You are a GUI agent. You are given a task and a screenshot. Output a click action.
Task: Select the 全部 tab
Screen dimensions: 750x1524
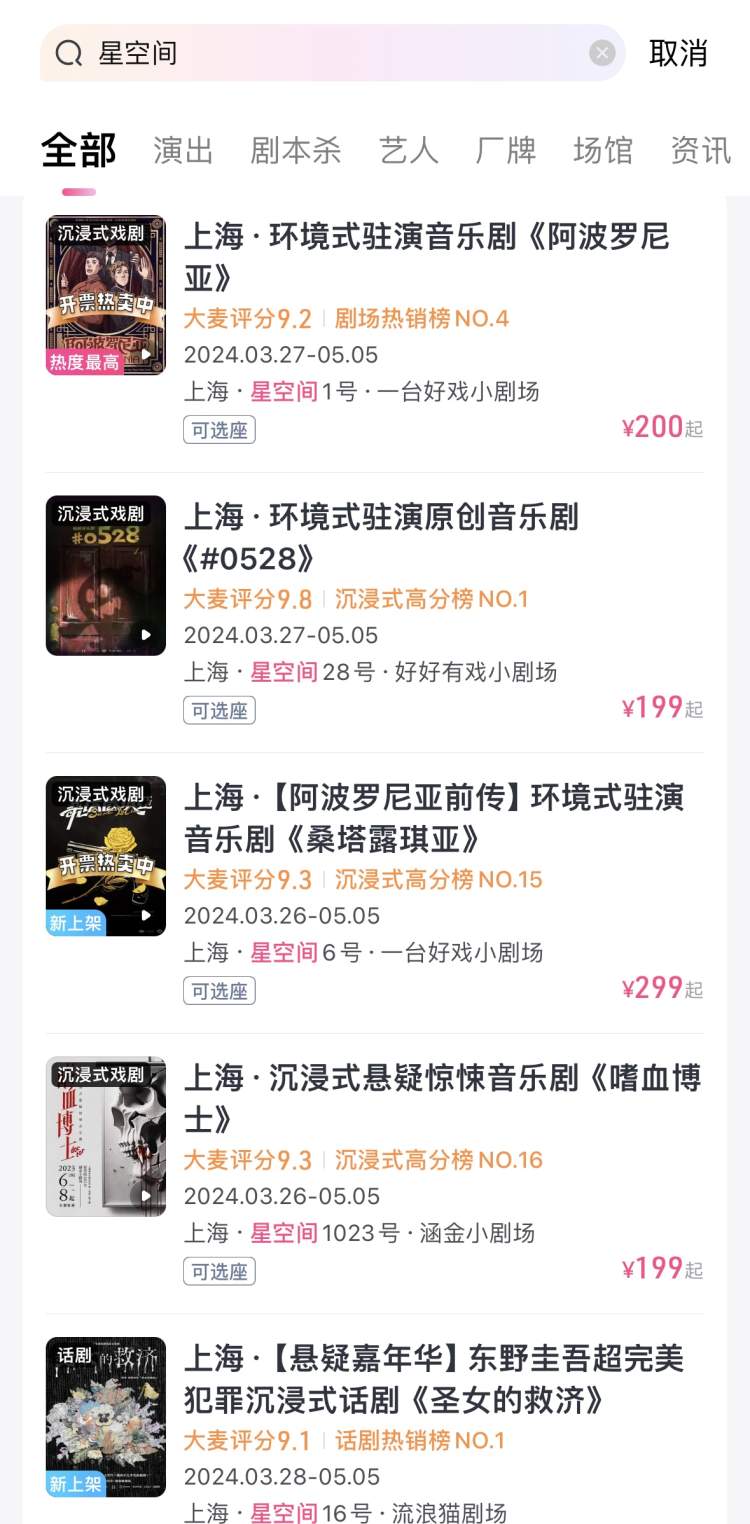[79, 151]
